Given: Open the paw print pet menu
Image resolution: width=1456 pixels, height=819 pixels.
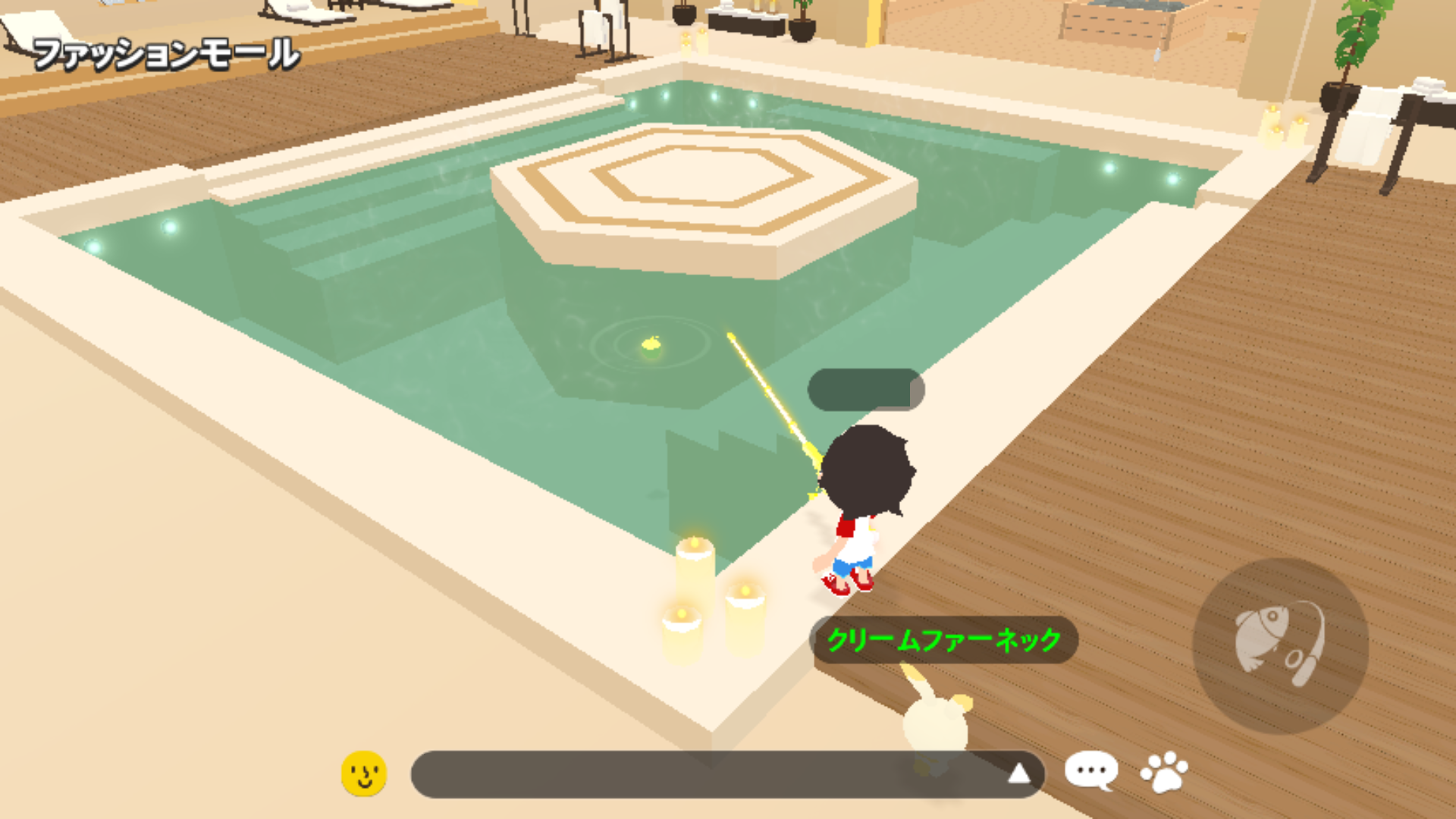Looking at the screenshot, I should [1164, 771].
